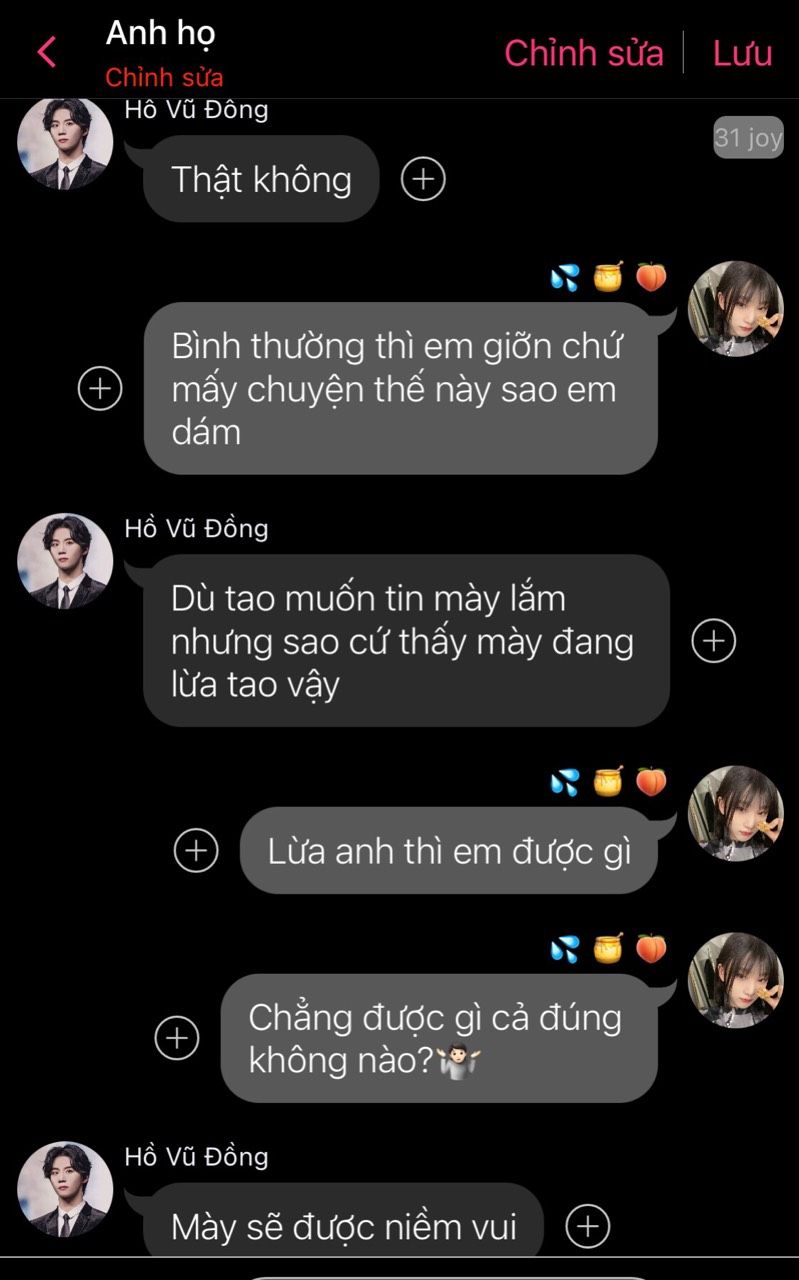The height and width of the screenshot is (1280, 799).
Task: Tap the 31 joy badge
Action: tap(748, 137)
